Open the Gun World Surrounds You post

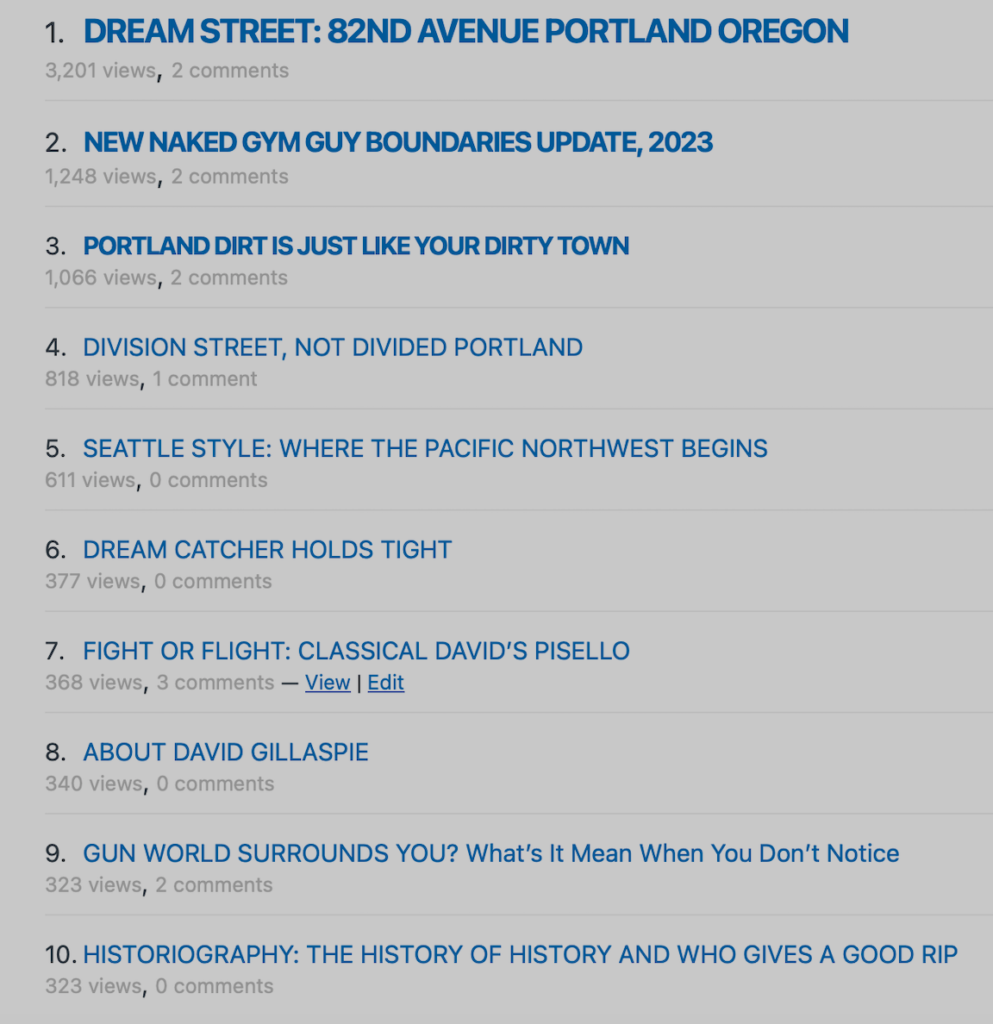pyautogui.click(x=491, y=854)
